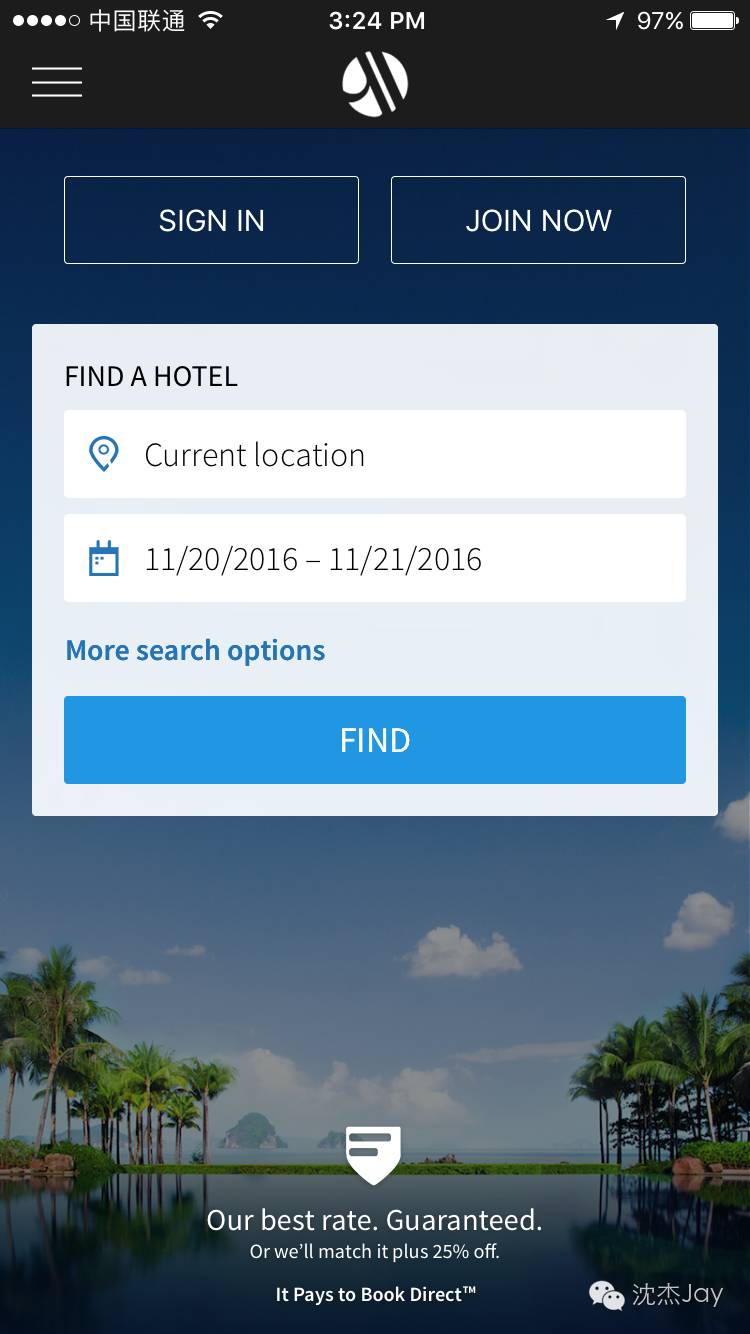Open More search options
The image size is (750, 1334).
tap(195, 650)
